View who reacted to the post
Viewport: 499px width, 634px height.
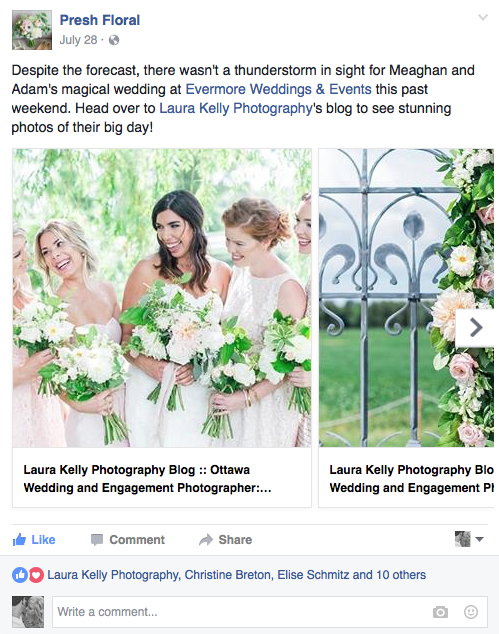click(x=237, y=575)
